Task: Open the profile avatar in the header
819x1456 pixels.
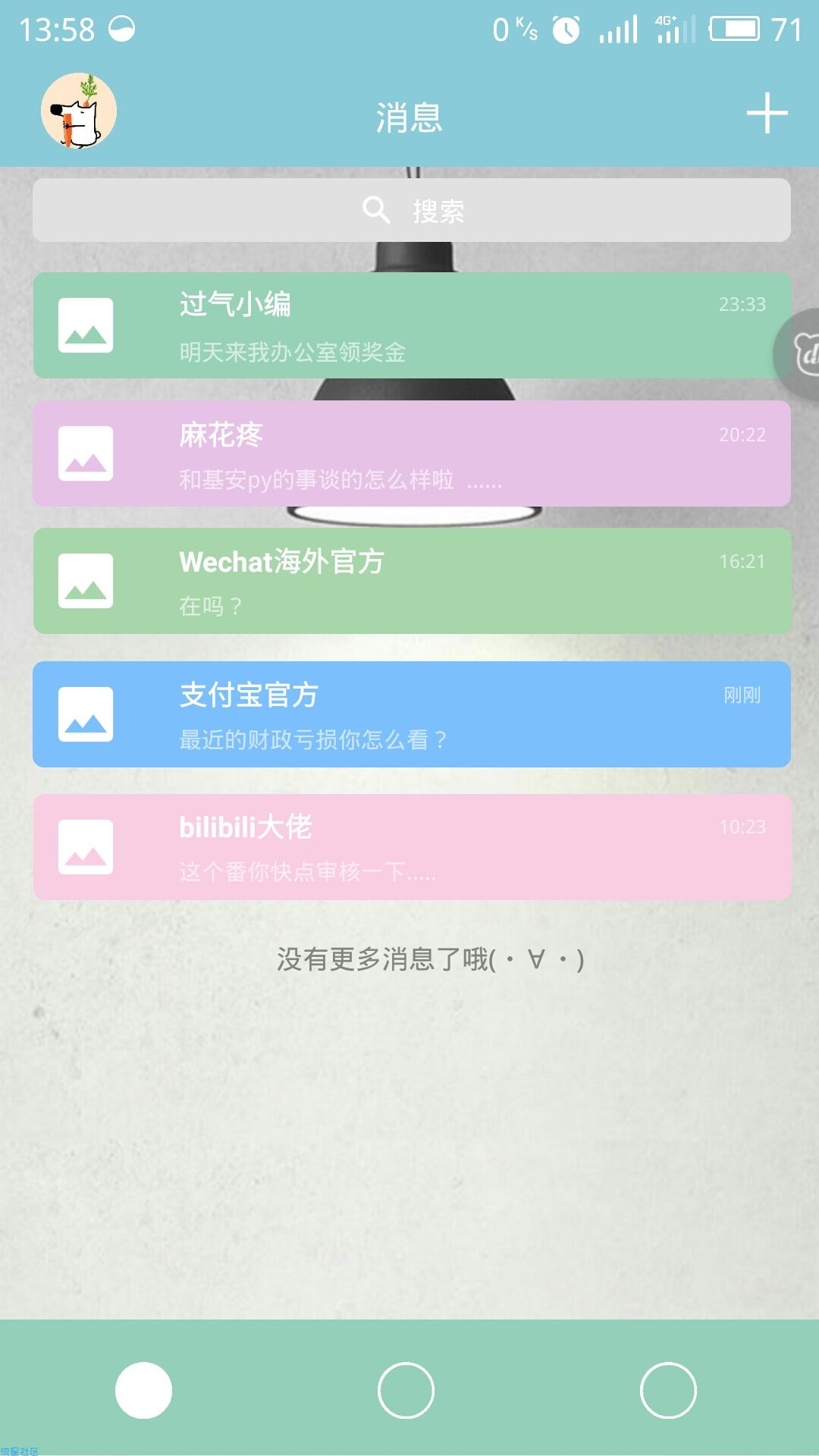Action: click(x=79, y=111)
